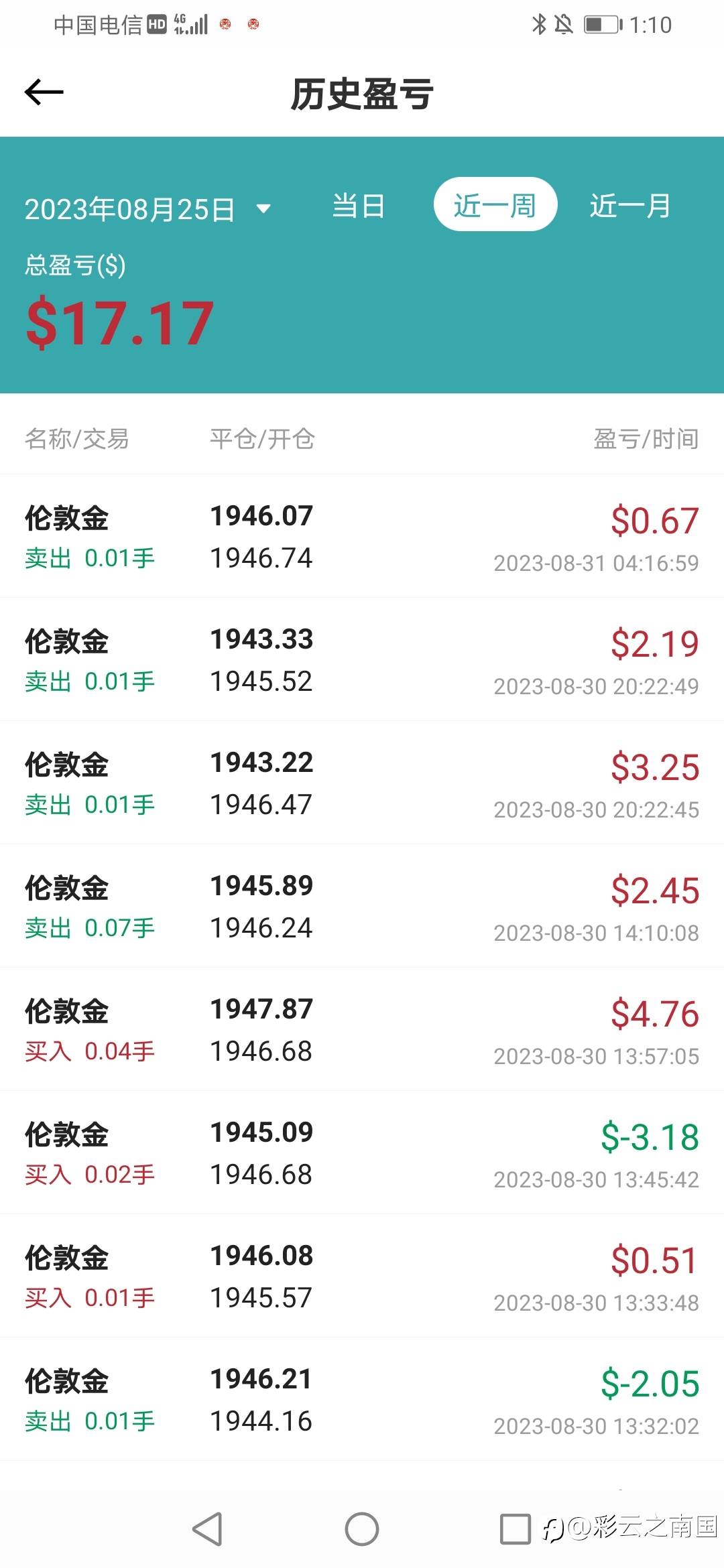Open the trade record with $-3.18 loss
Image resolution: width=724 pixels, height=1568 pixels.
[x=362, y=1153]
